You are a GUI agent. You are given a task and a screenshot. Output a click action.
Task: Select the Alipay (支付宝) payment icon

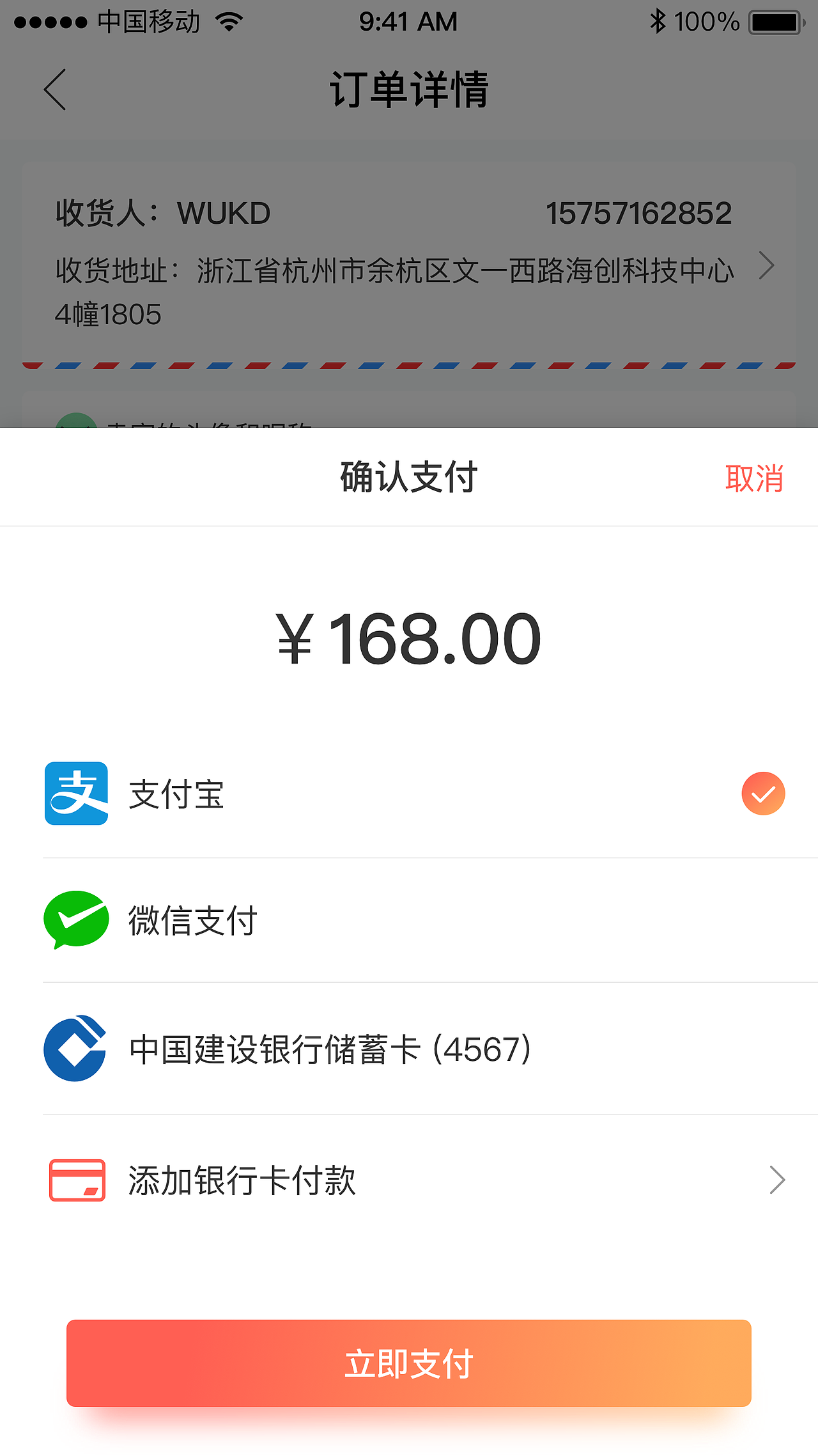coord(77,794)
